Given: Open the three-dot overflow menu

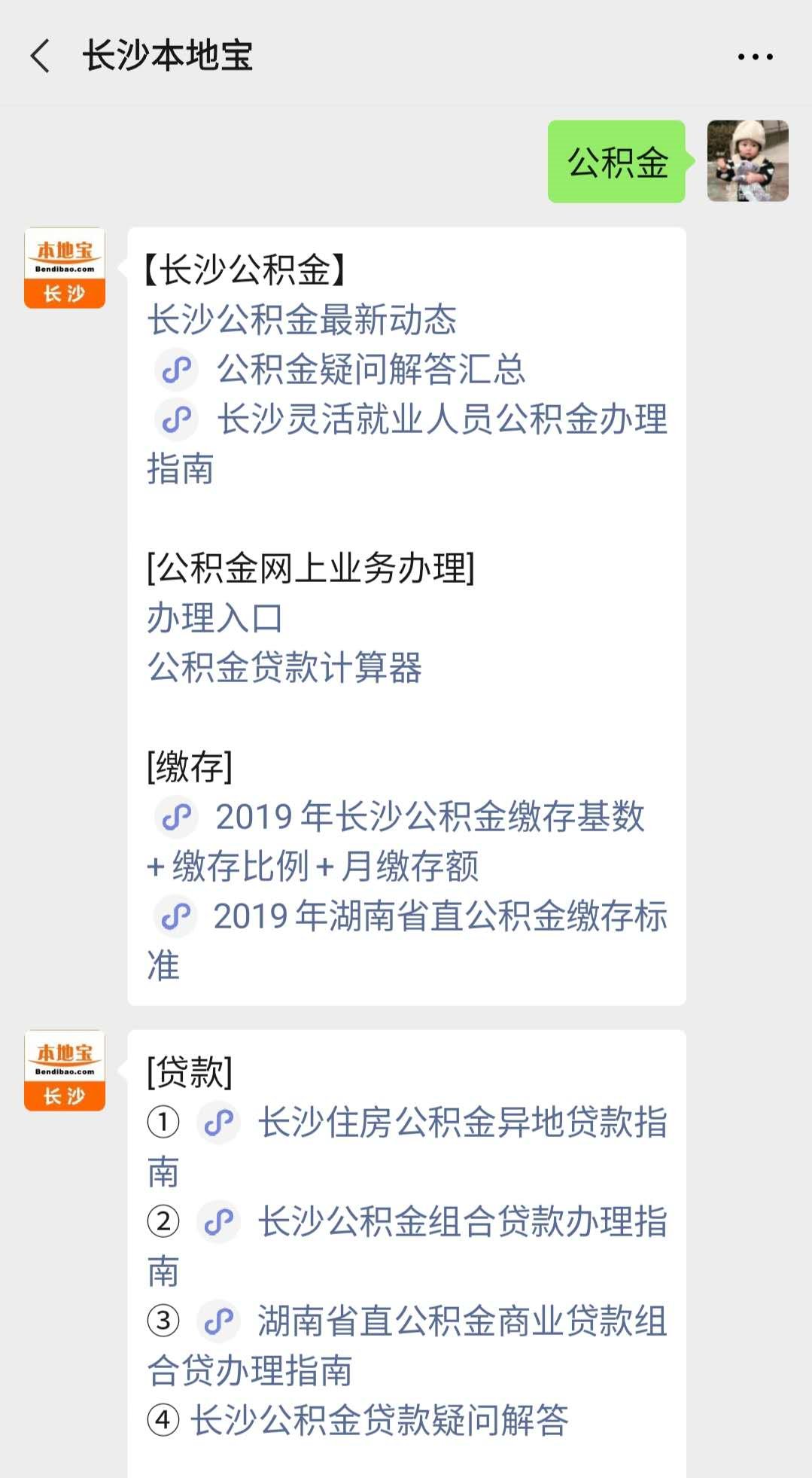Looking at the screenshot, I should click(x=755, y=56).
